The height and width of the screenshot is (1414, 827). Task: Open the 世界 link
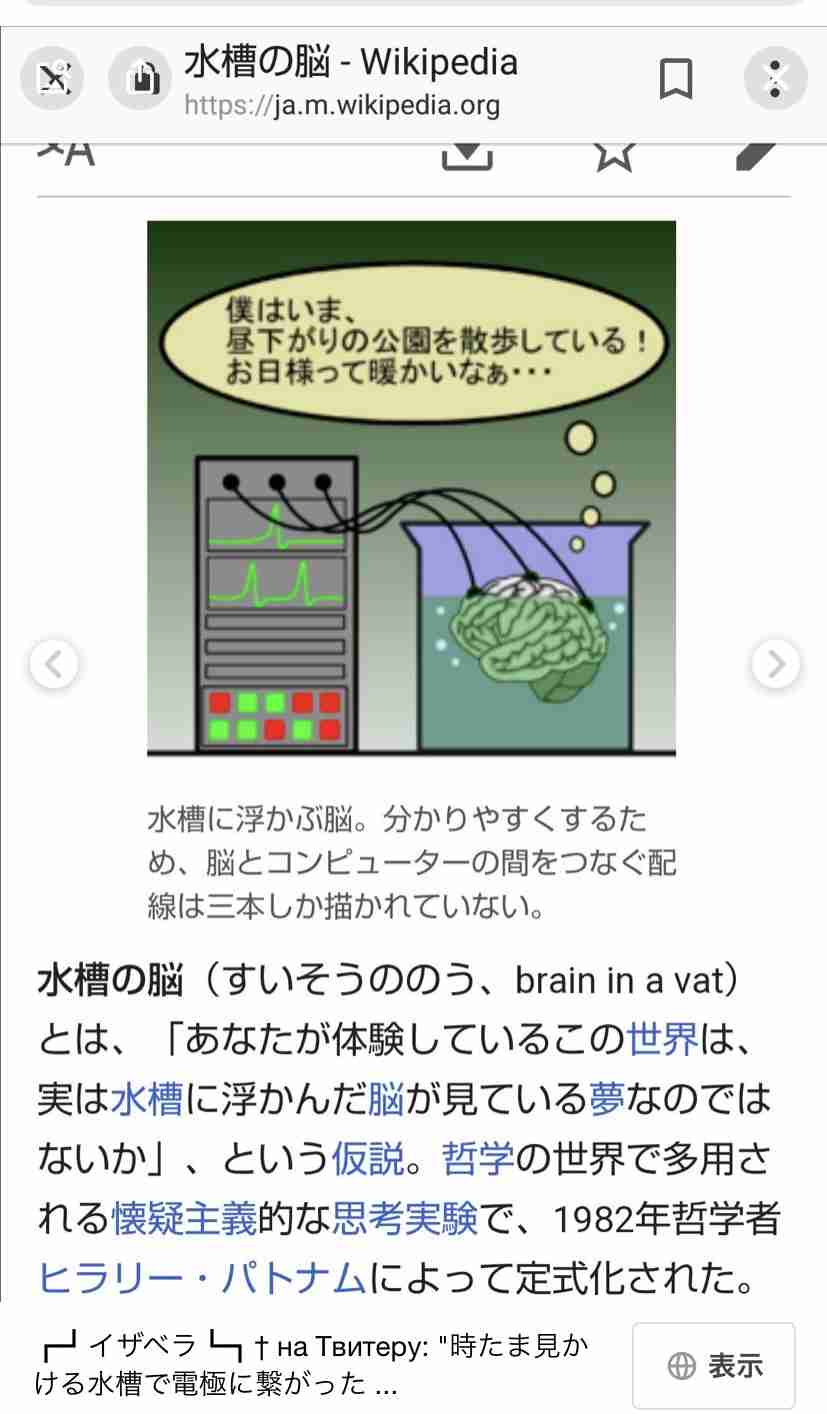662,1041
